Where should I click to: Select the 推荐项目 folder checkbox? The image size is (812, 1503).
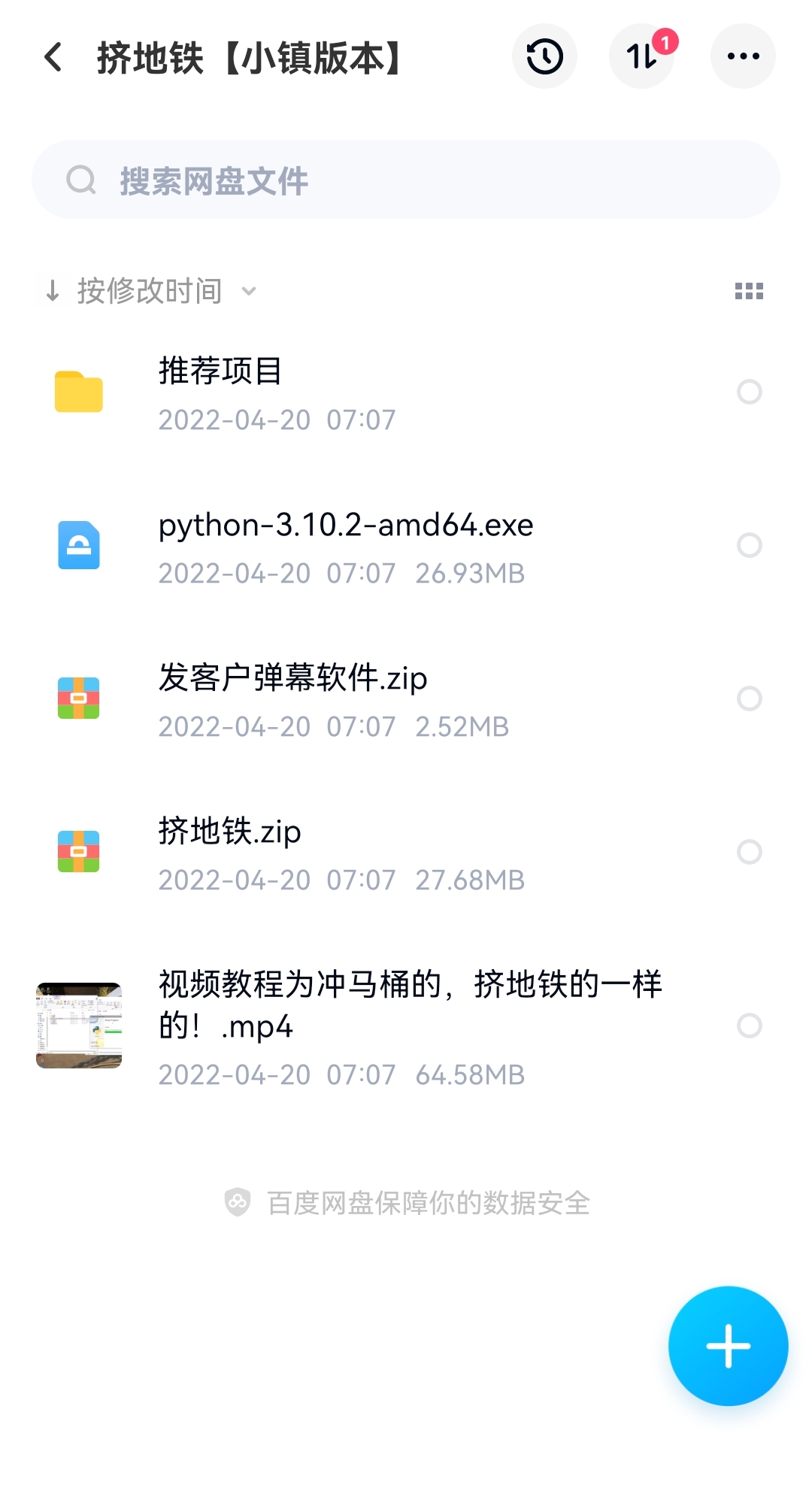tap(750, 392)
